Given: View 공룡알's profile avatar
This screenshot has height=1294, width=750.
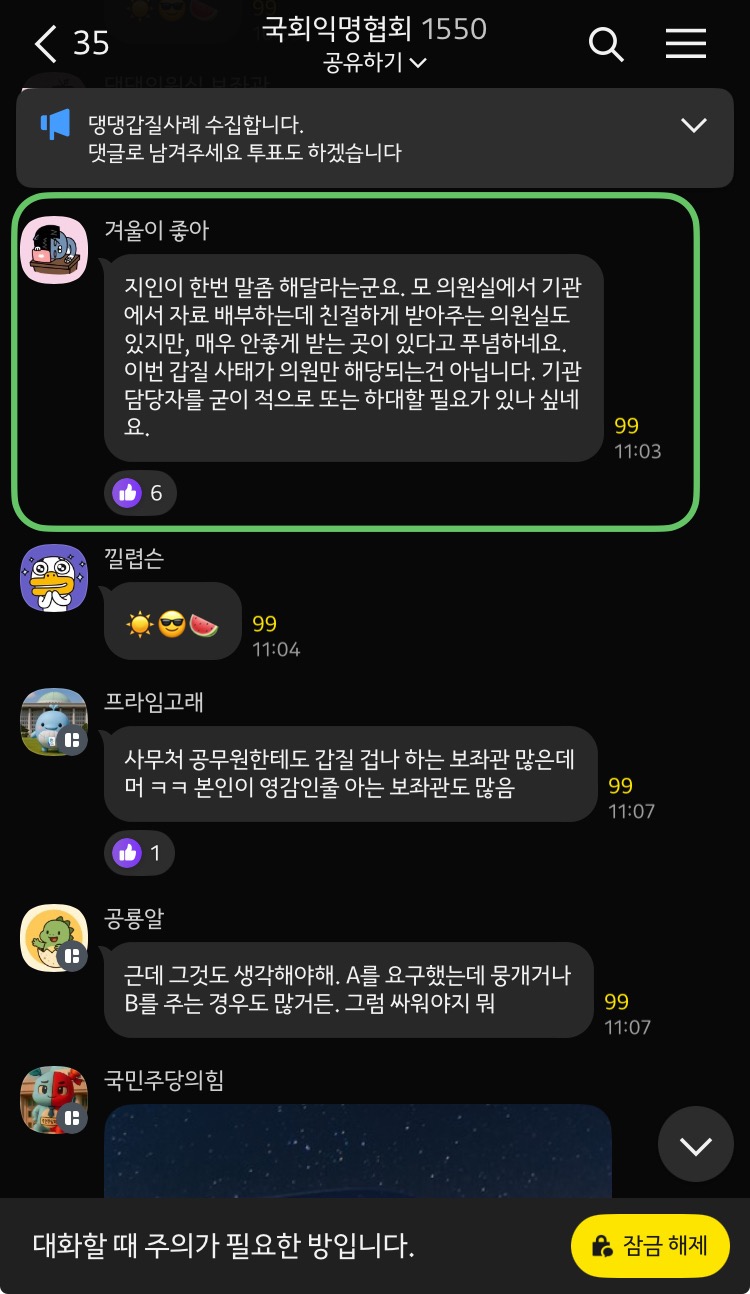Looking at the screenshot, I should tap(54, 938).
